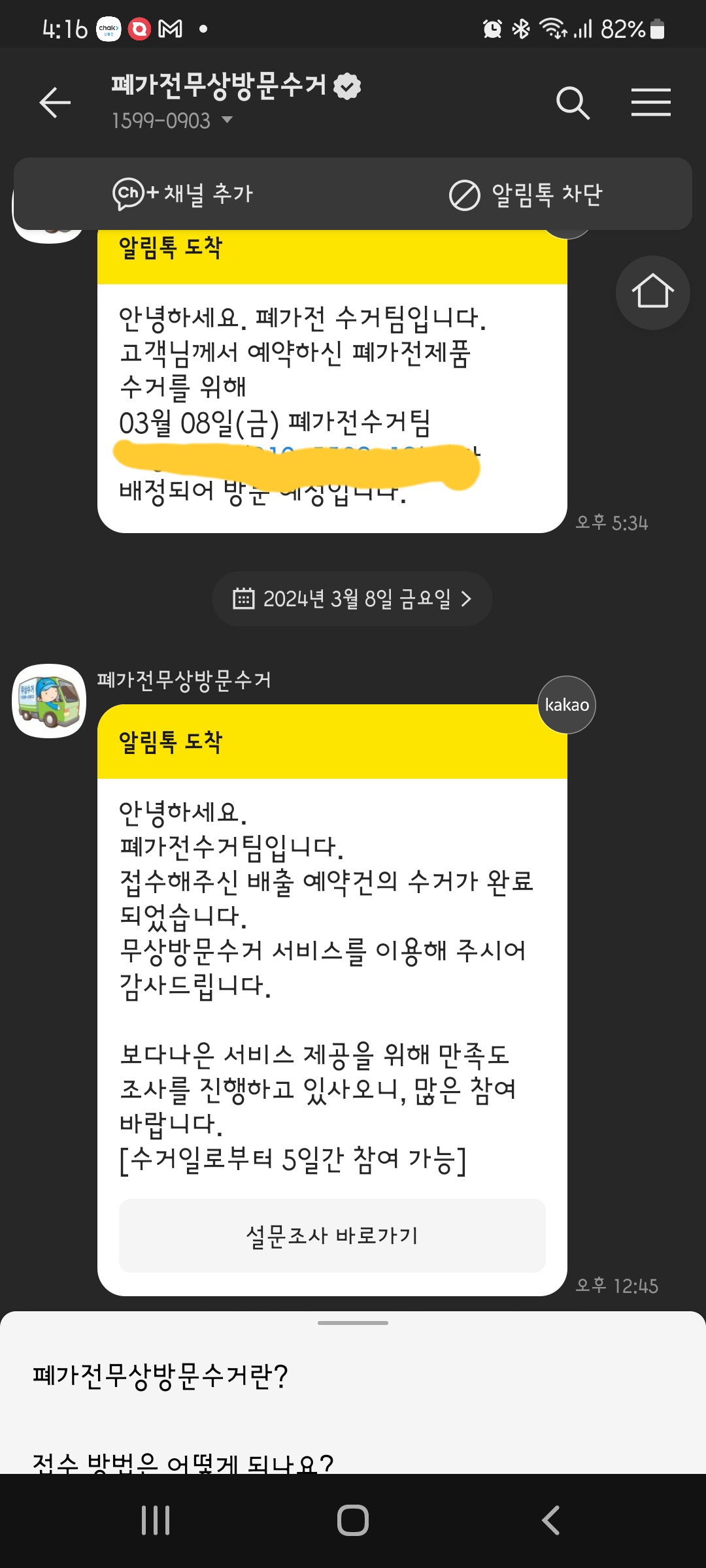Tap the system home button
The height and width of the screenshot is (1568, 706).
(x=353, y=1520)
